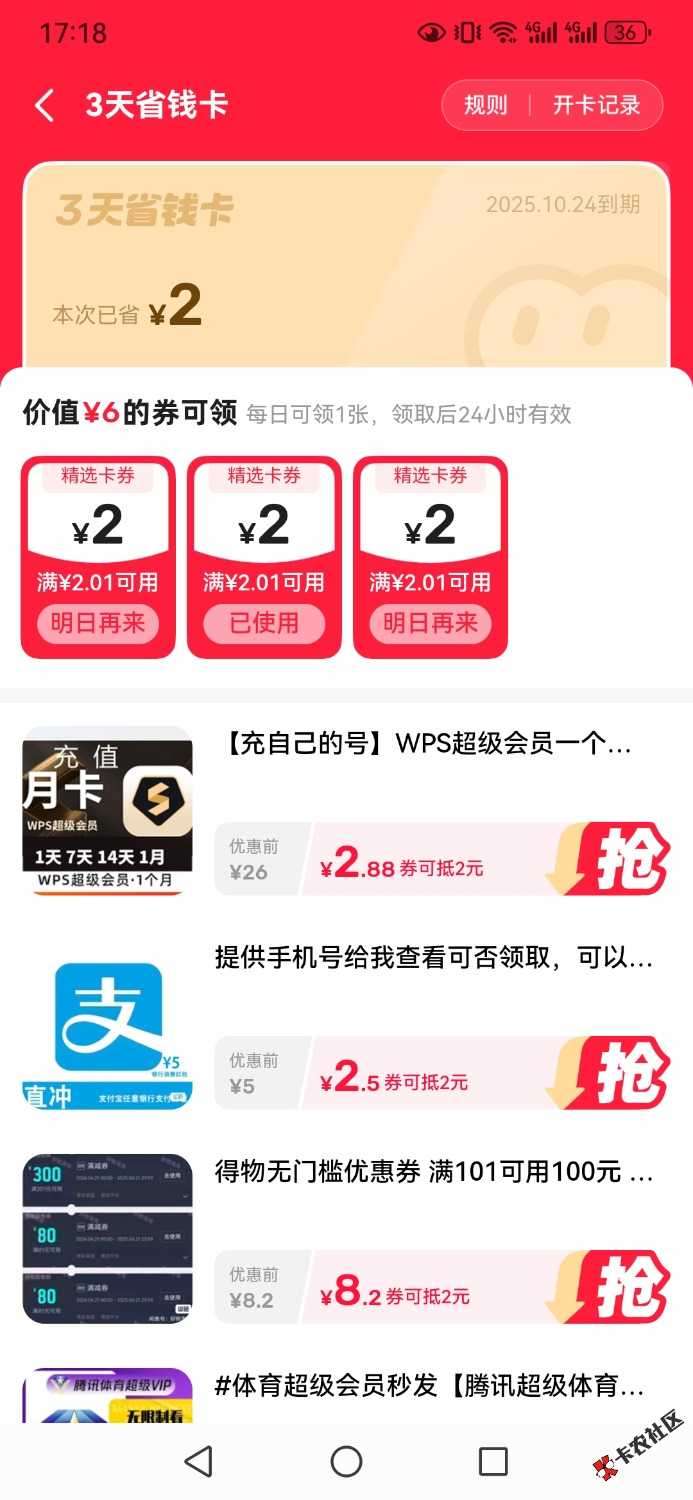Tap the 已使用 coupon button
The height and width of the screenshot is (1500, 693).
[264, 623]
